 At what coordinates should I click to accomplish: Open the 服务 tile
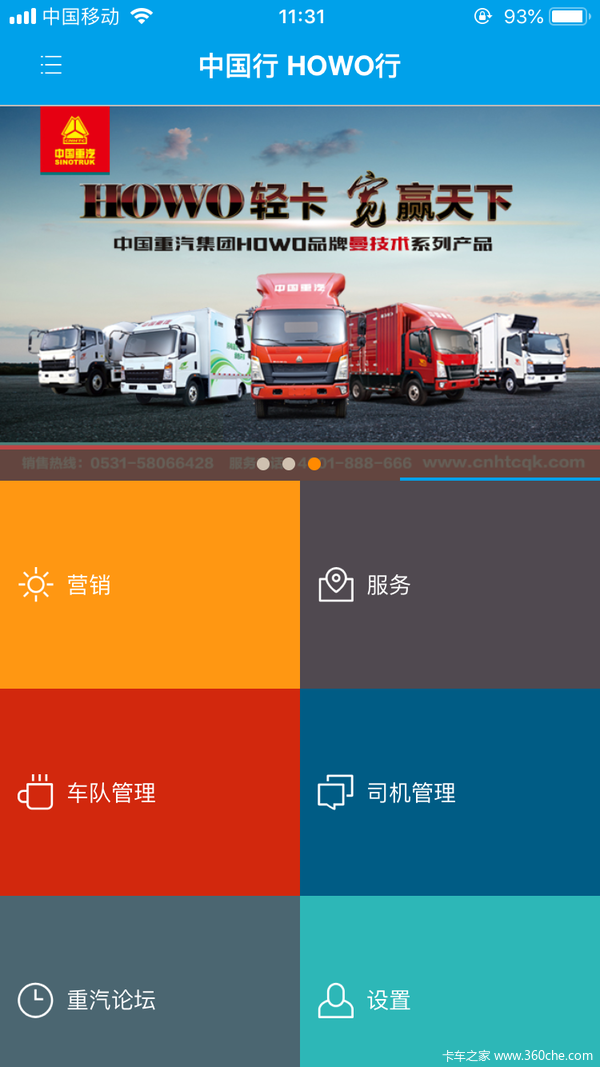point(450,585)
